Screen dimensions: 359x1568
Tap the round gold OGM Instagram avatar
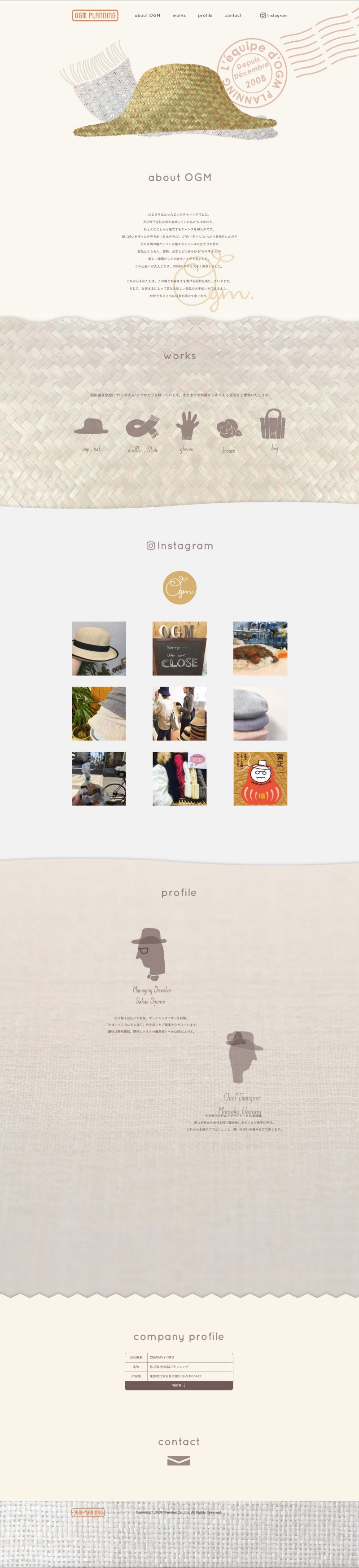pos(179,588)
